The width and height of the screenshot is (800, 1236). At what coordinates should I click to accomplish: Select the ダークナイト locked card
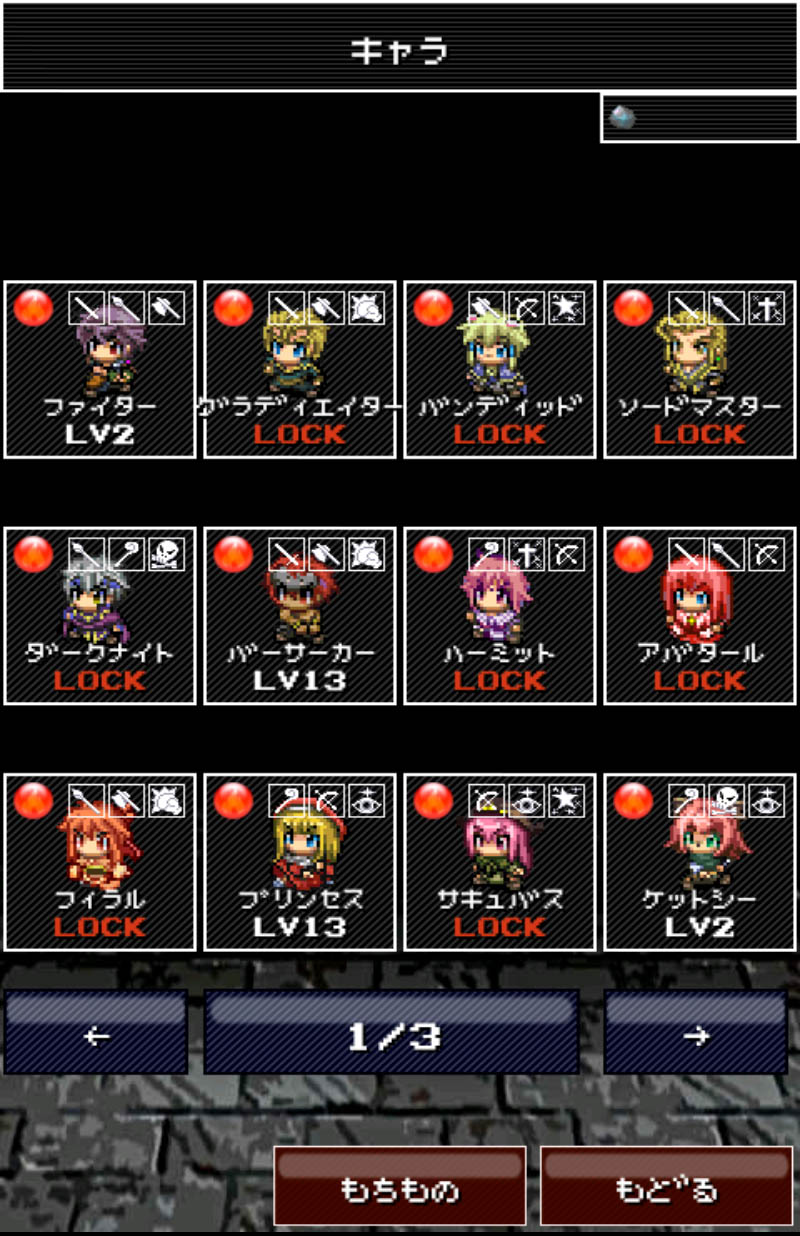[x=99, y=616]
